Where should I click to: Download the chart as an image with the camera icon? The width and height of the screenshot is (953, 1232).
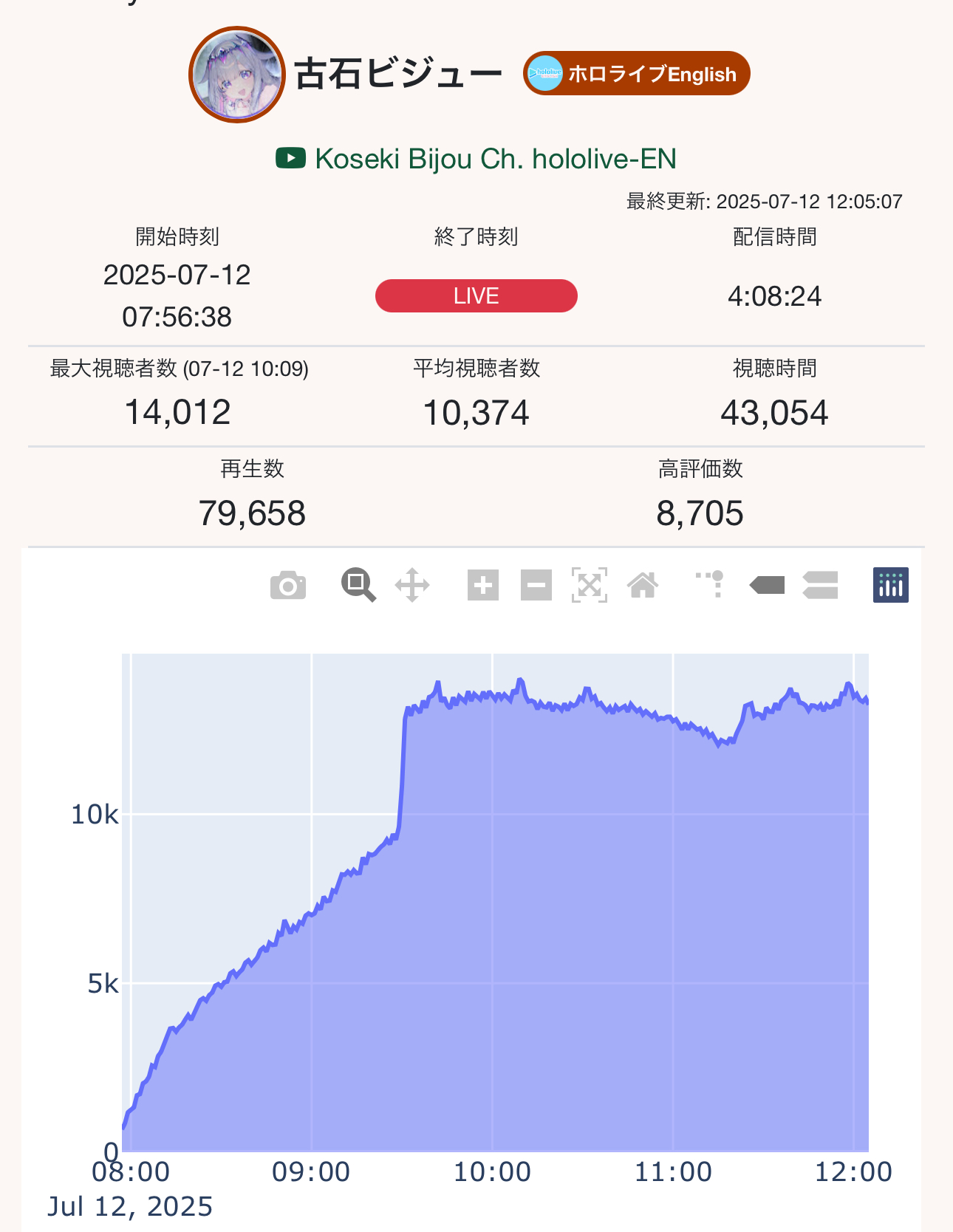point(288,586)
